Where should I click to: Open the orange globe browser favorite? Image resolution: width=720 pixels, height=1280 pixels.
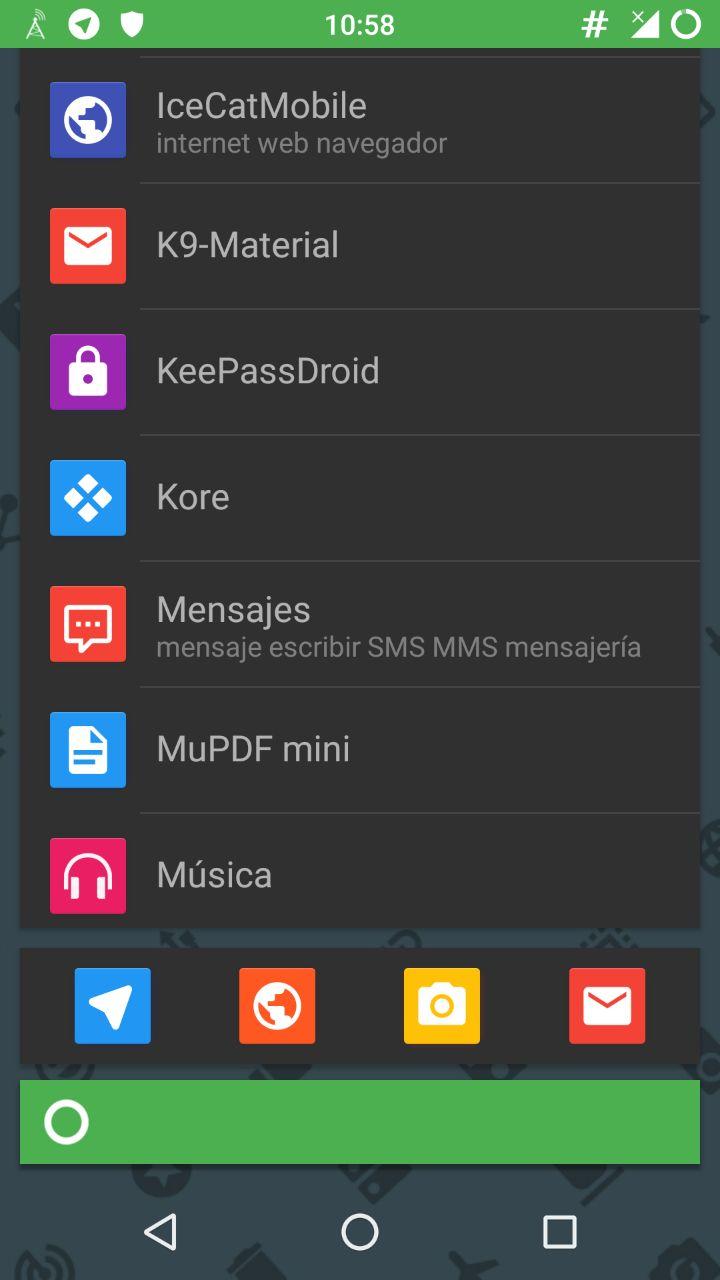(277, 1006)
